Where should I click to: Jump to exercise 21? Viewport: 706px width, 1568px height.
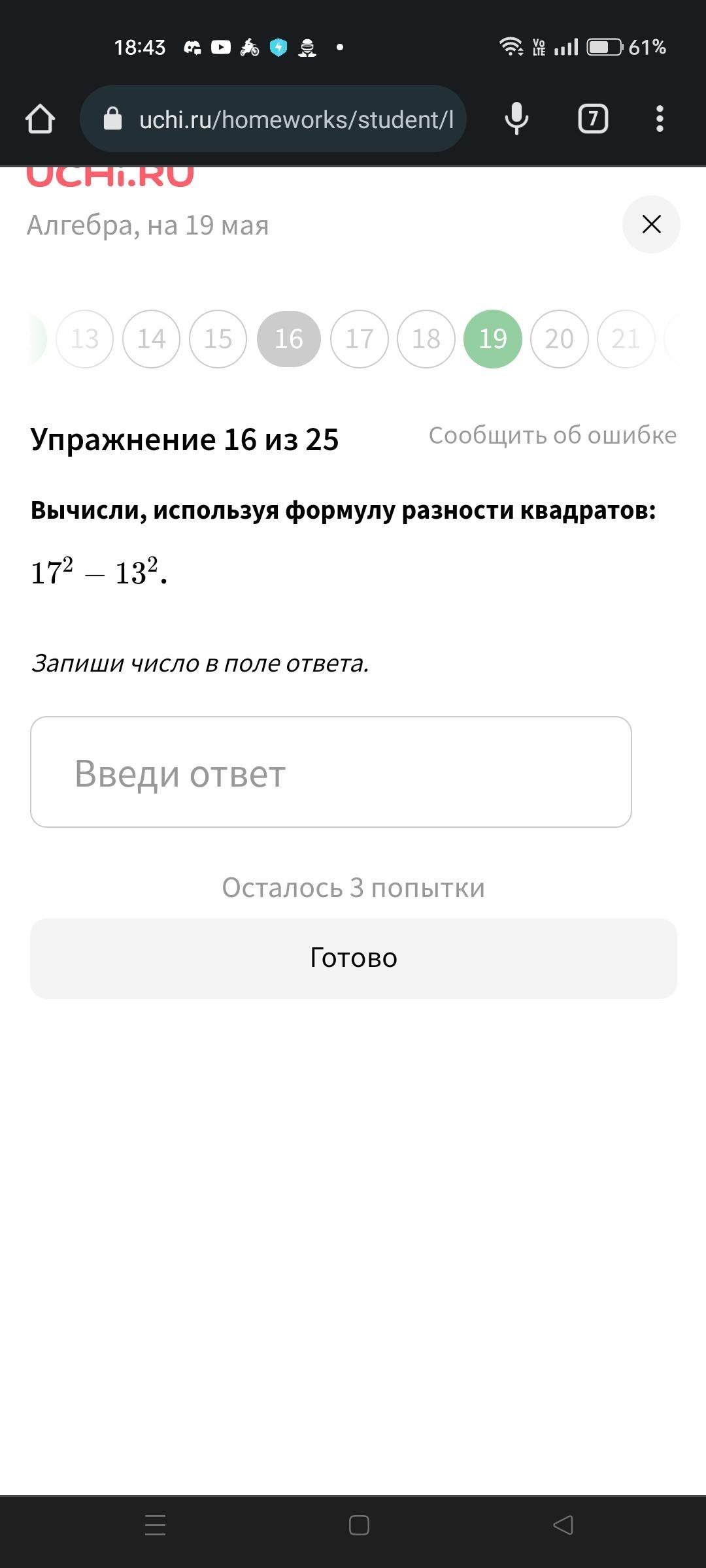[626, 338]
